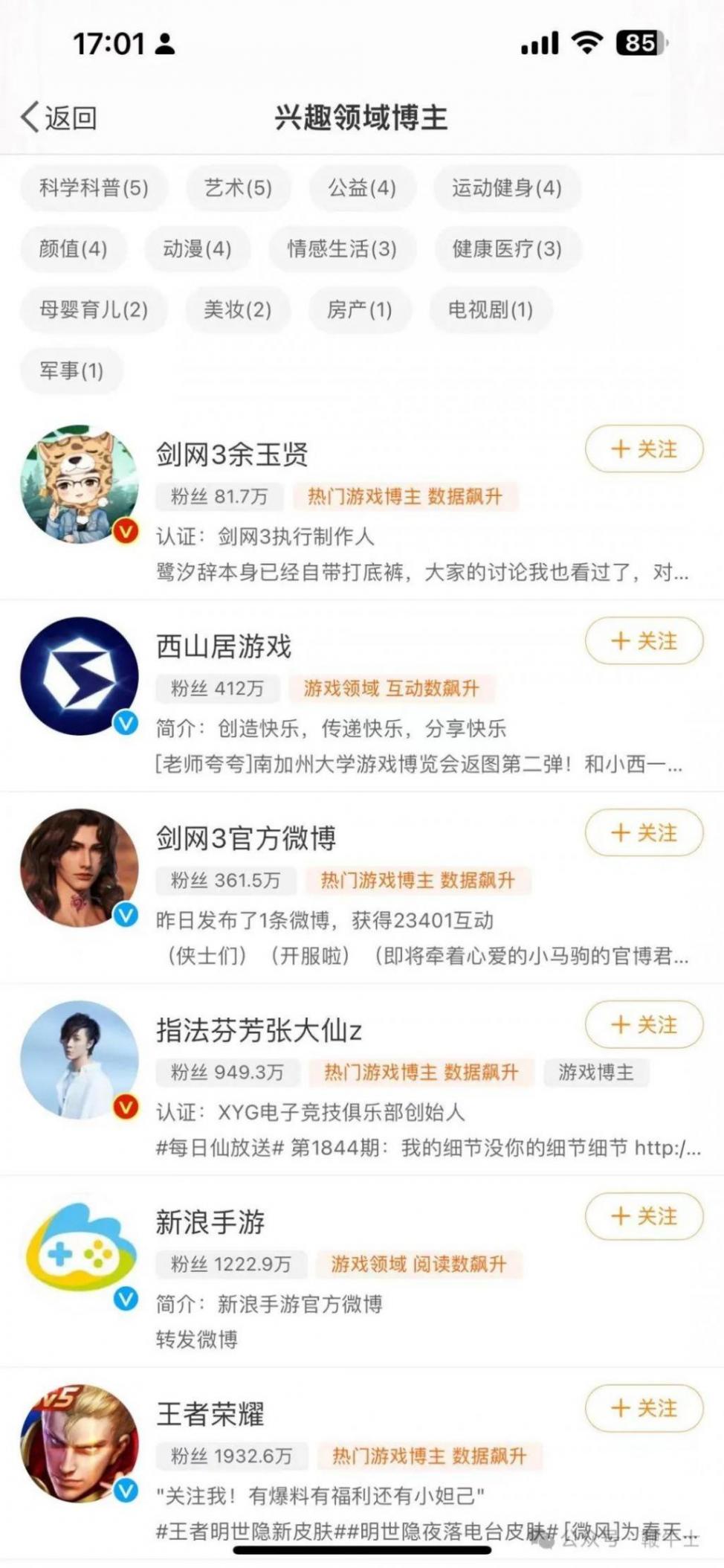
Task: Select the 运动健身(4) chip
Action: (x=506, y=187)
